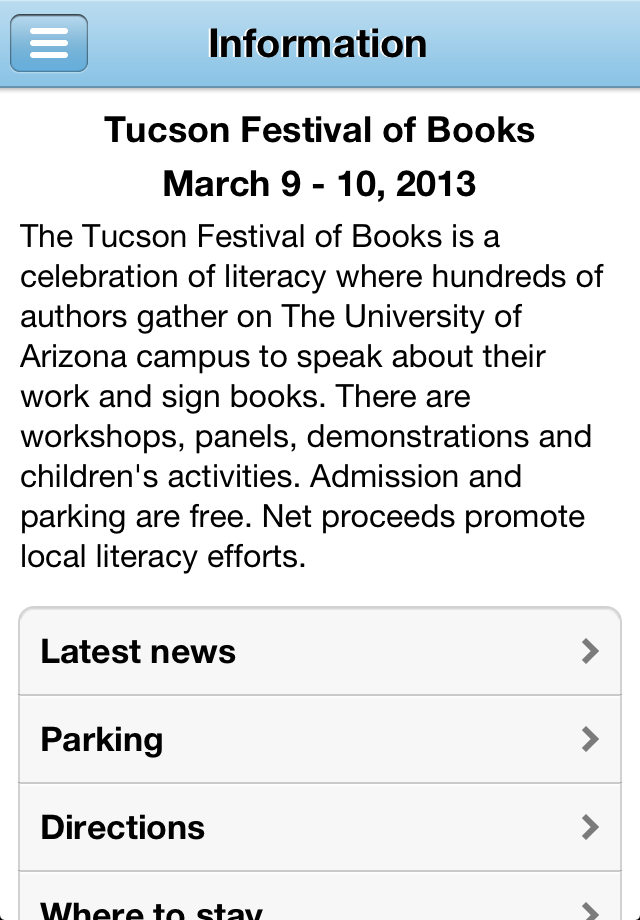Screen dimensions: 640x920
Task: Open the Parking information row
Action: (320, 740)
